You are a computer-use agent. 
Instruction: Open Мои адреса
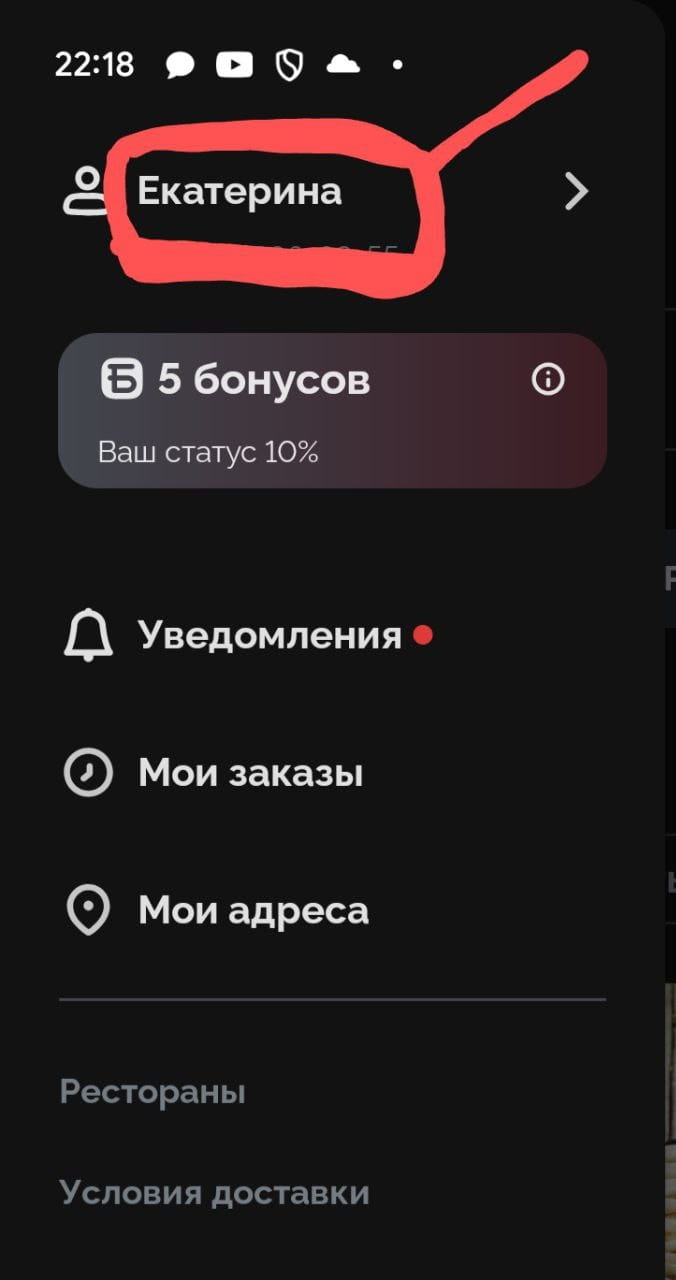point(252,910)
